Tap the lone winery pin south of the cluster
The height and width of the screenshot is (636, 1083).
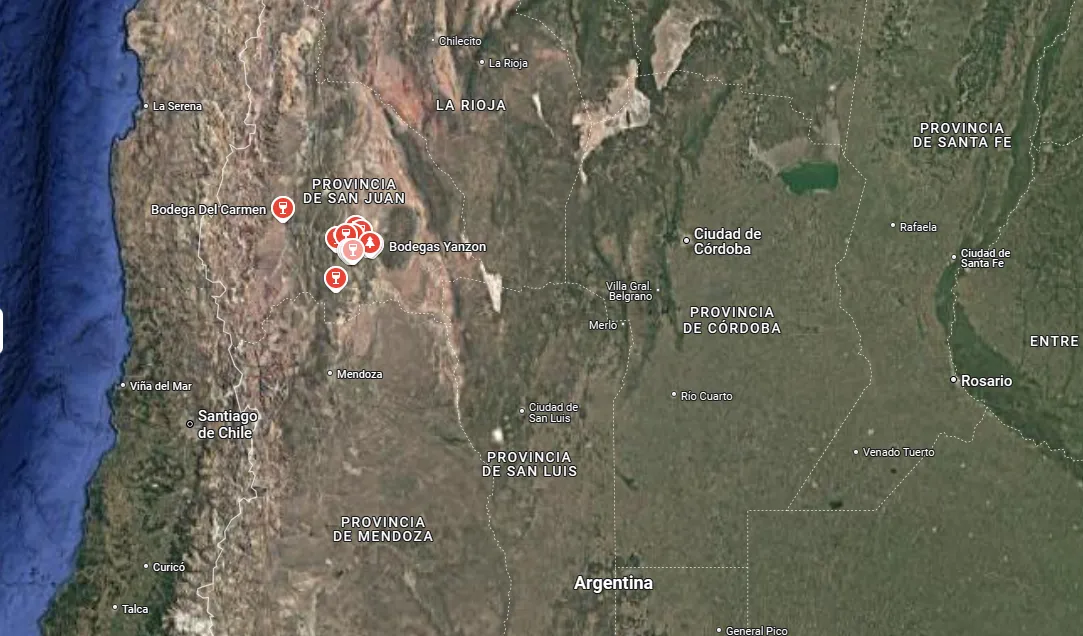334,278
